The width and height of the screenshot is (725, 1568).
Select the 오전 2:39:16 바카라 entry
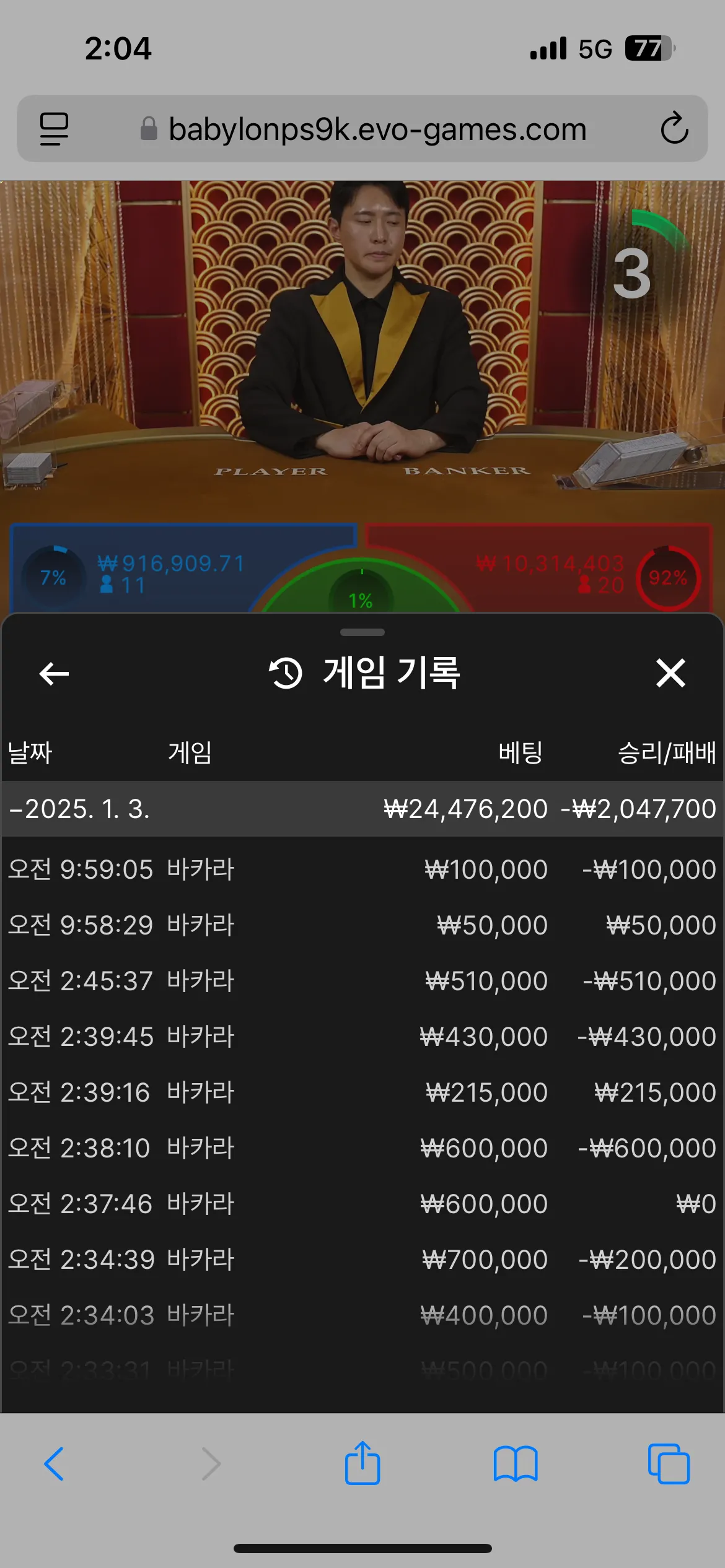[362, 1092]
